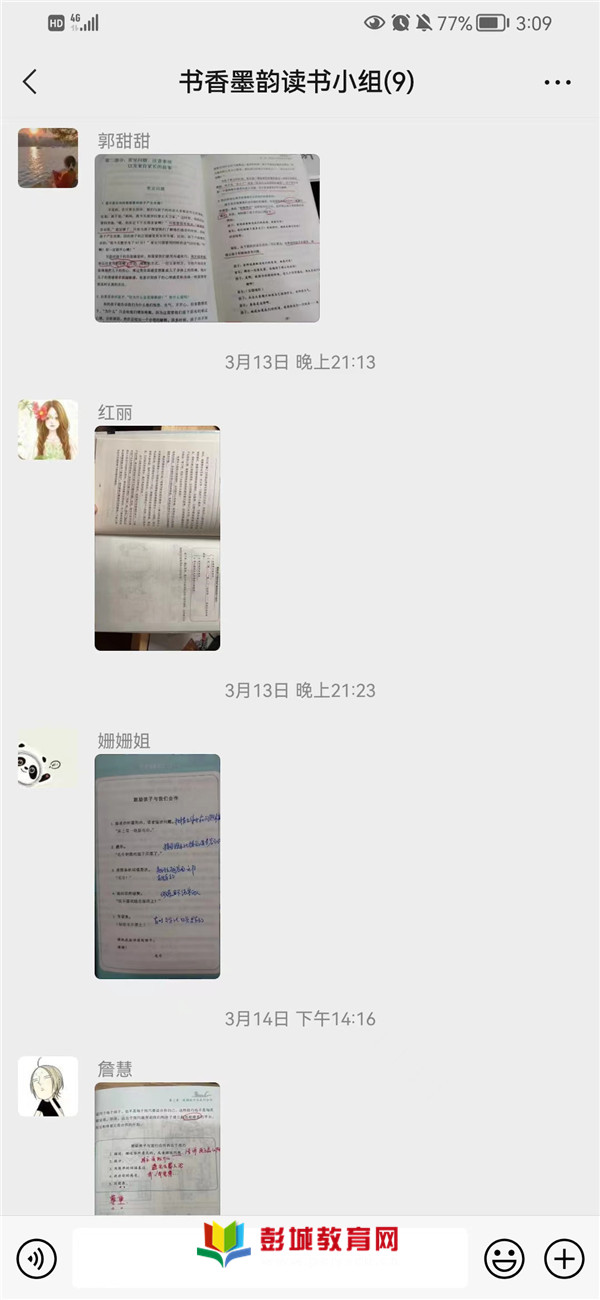Open the photo sent by 红丽
This screenshot has height=1300, width=600.
(157, 538)
